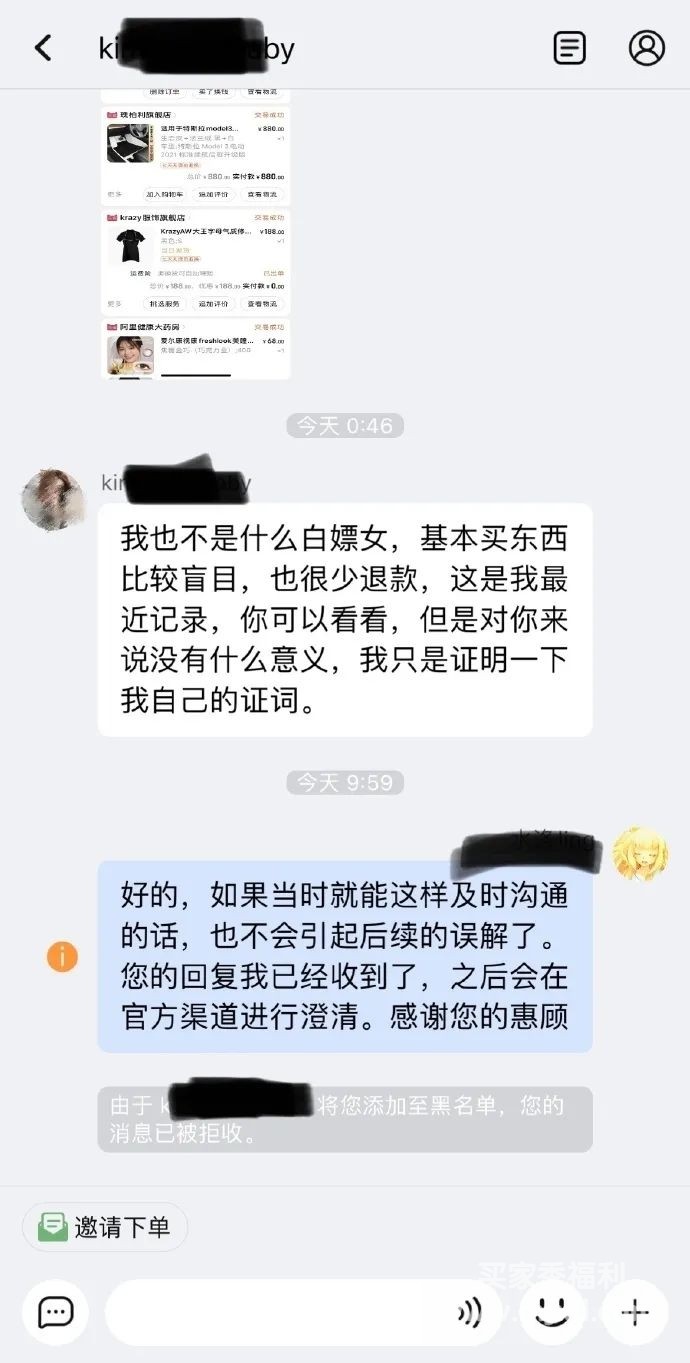Go back from this chat
The image size is (690, 1363).
coord(43,48)
